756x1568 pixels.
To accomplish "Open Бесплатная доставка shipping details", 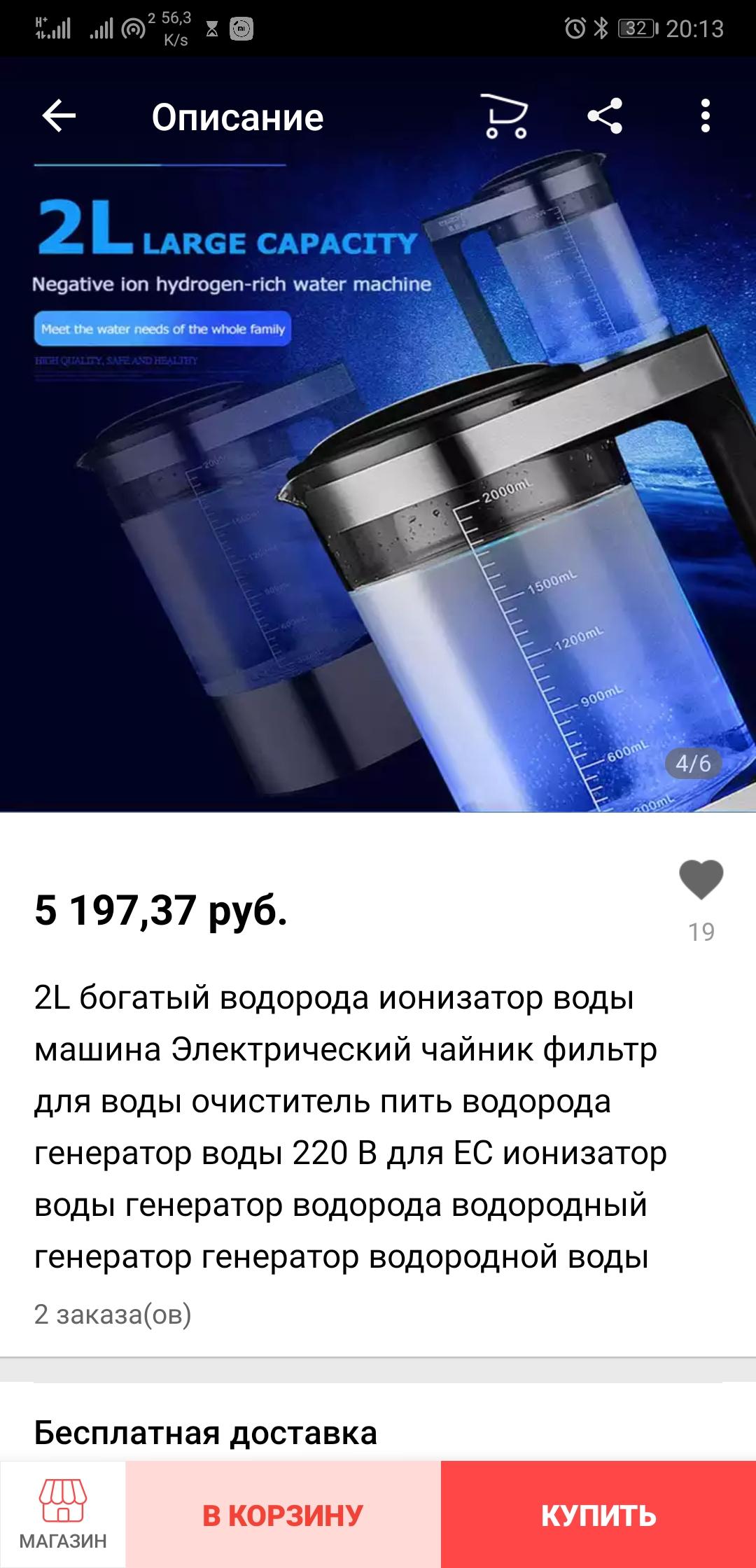I will pos(206,1432).
